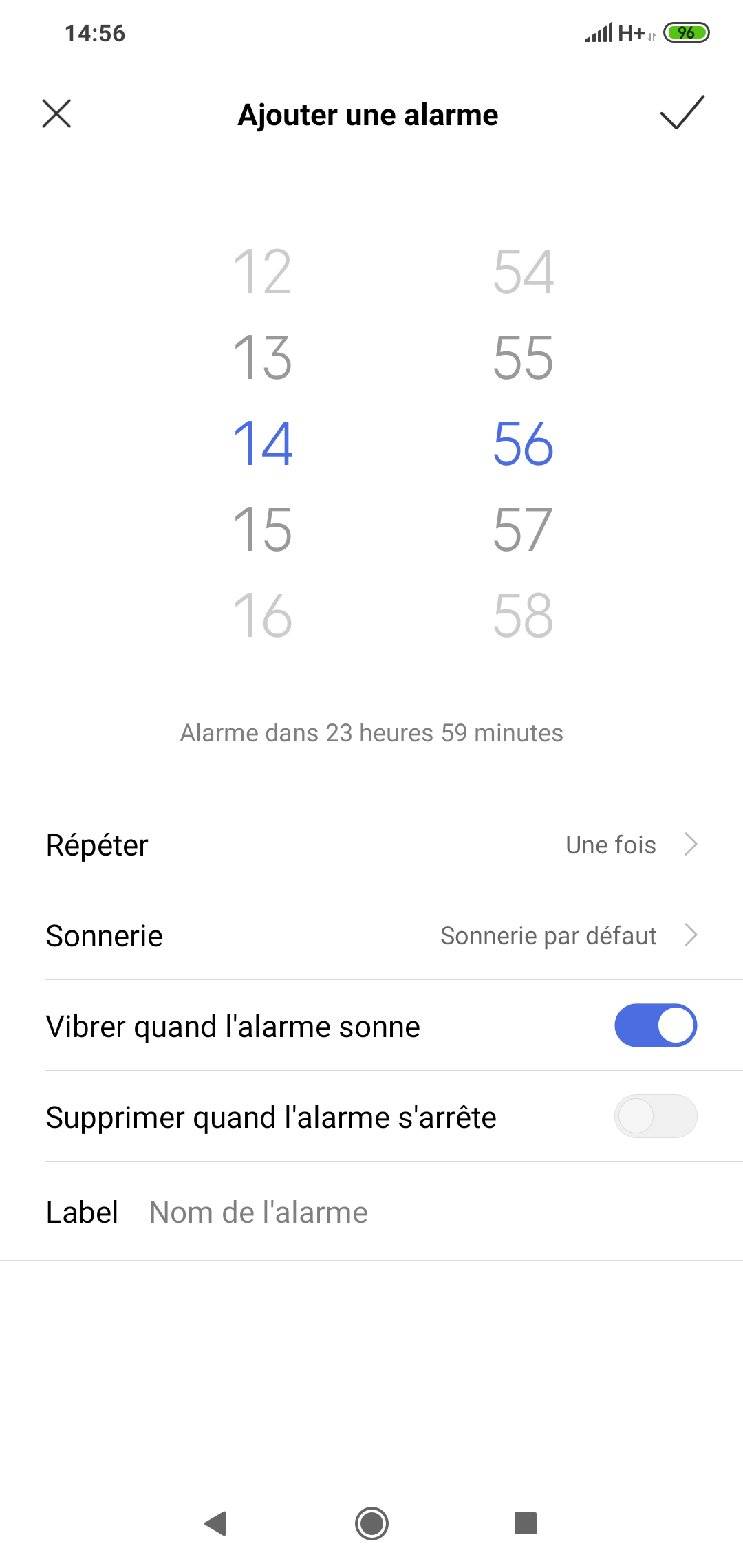Select hour 15 in the picker
This screenshot has height=1568, width=743.
pos(263,530)
